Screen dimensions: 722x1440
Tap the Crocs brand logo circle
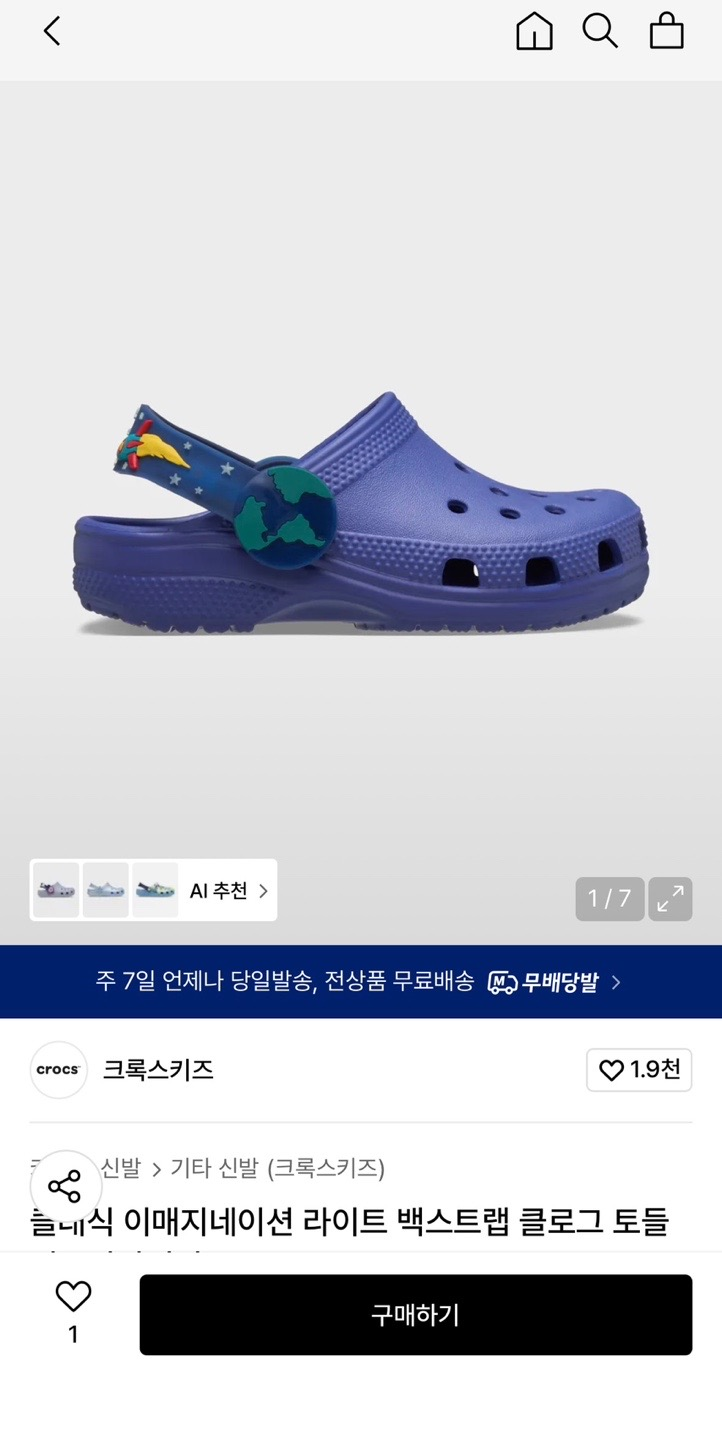tap(58, 1069)
